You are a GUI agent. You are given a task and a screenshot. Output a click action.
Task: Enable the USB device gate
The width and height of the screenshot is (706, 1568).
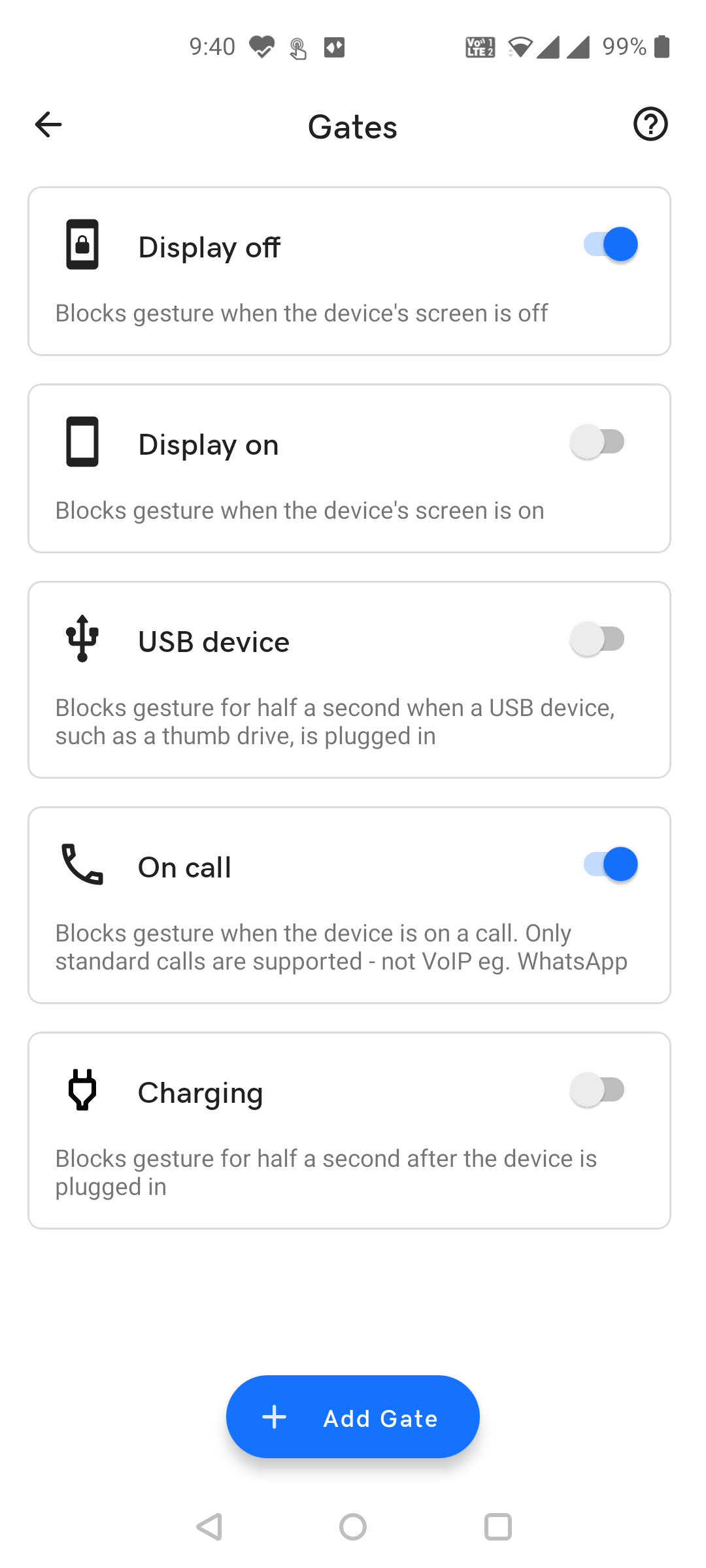pos(597,640)
